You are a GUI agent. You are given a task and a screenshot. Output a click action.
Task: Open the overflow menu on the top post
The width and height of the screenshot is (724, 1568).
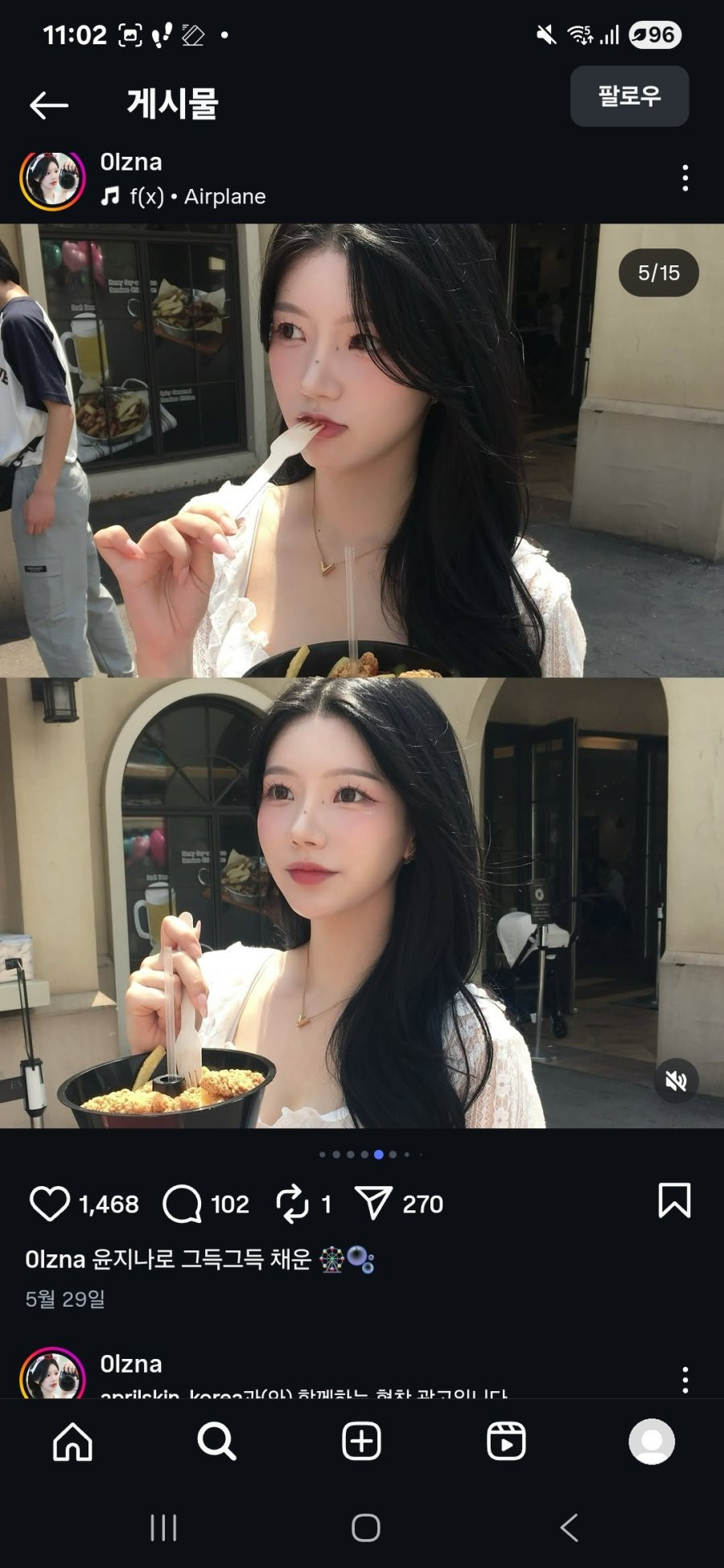pyautogui.click(x=685, y=178)
